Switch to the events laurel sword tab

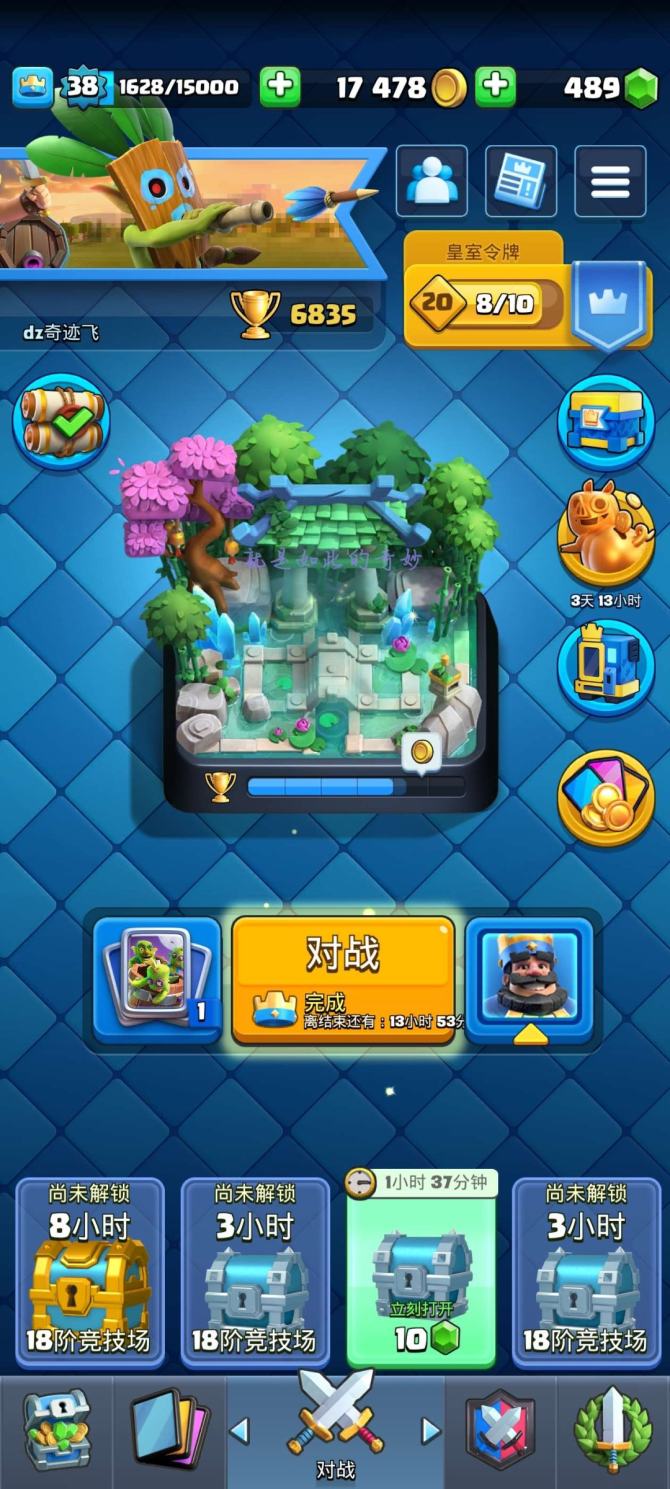tap(613, 1431)
